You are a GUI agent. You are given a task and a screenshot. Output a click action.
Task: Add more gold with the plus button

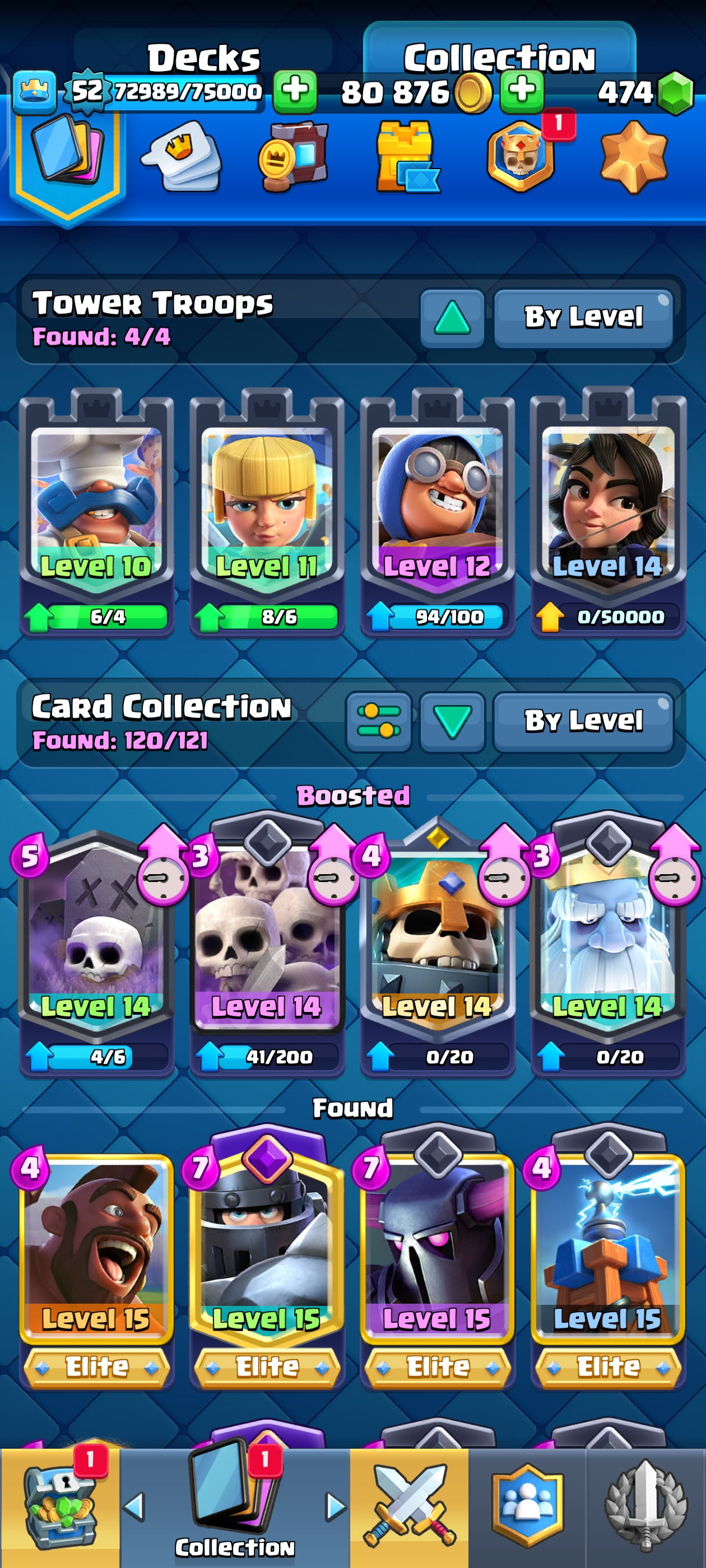tap(522, 91)
